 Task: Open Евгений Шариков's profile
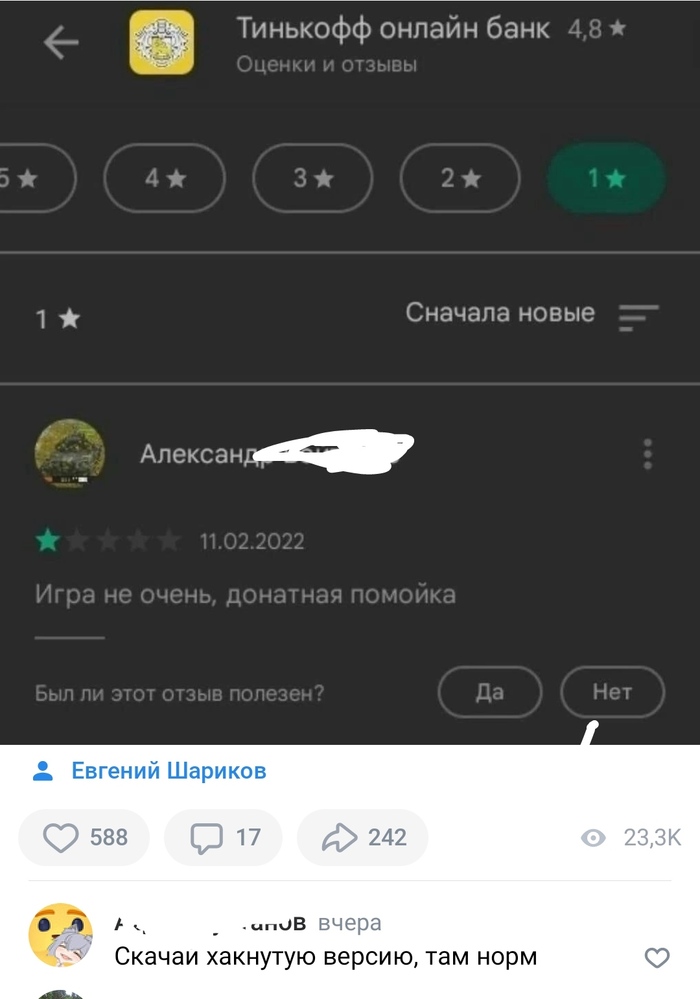click(x=168, y=771)
